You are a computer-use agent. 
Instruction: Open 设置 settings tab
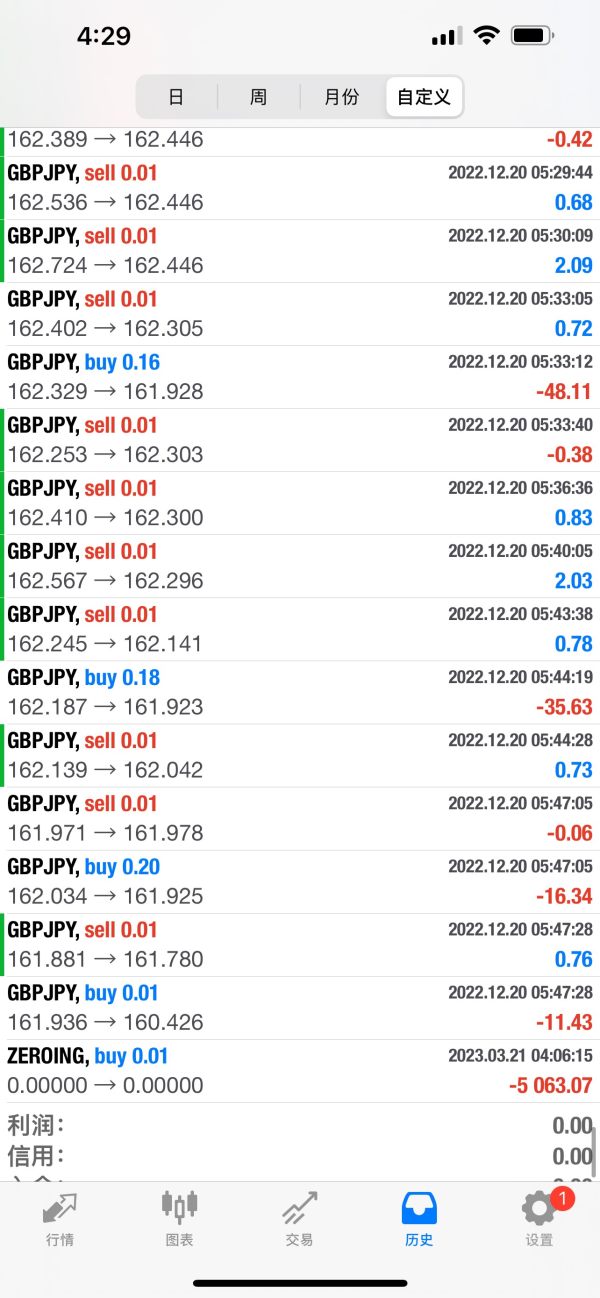539,1219
